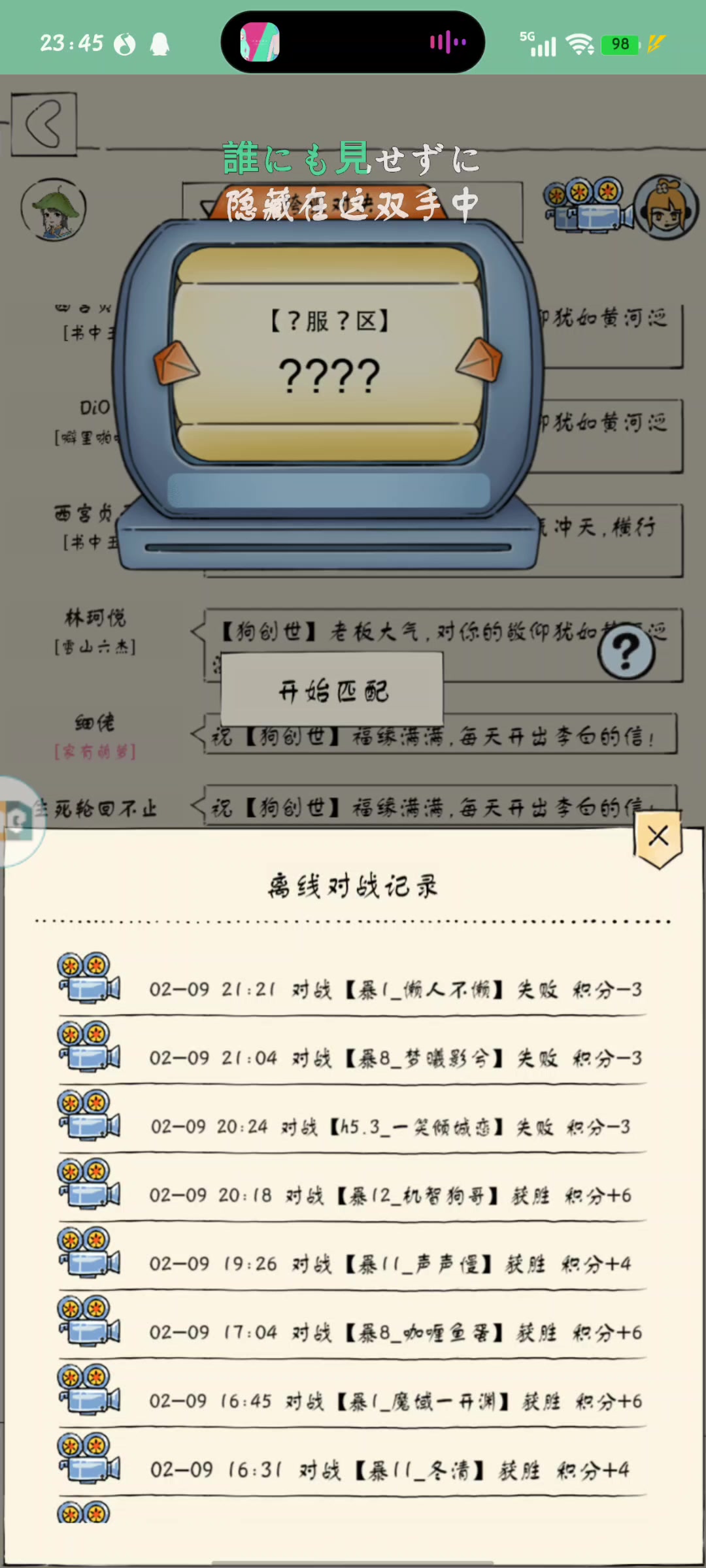Tap 开始匹配 to start matching
The height and width of the screenshot is (1568, 706).
(x=332, y=690)
